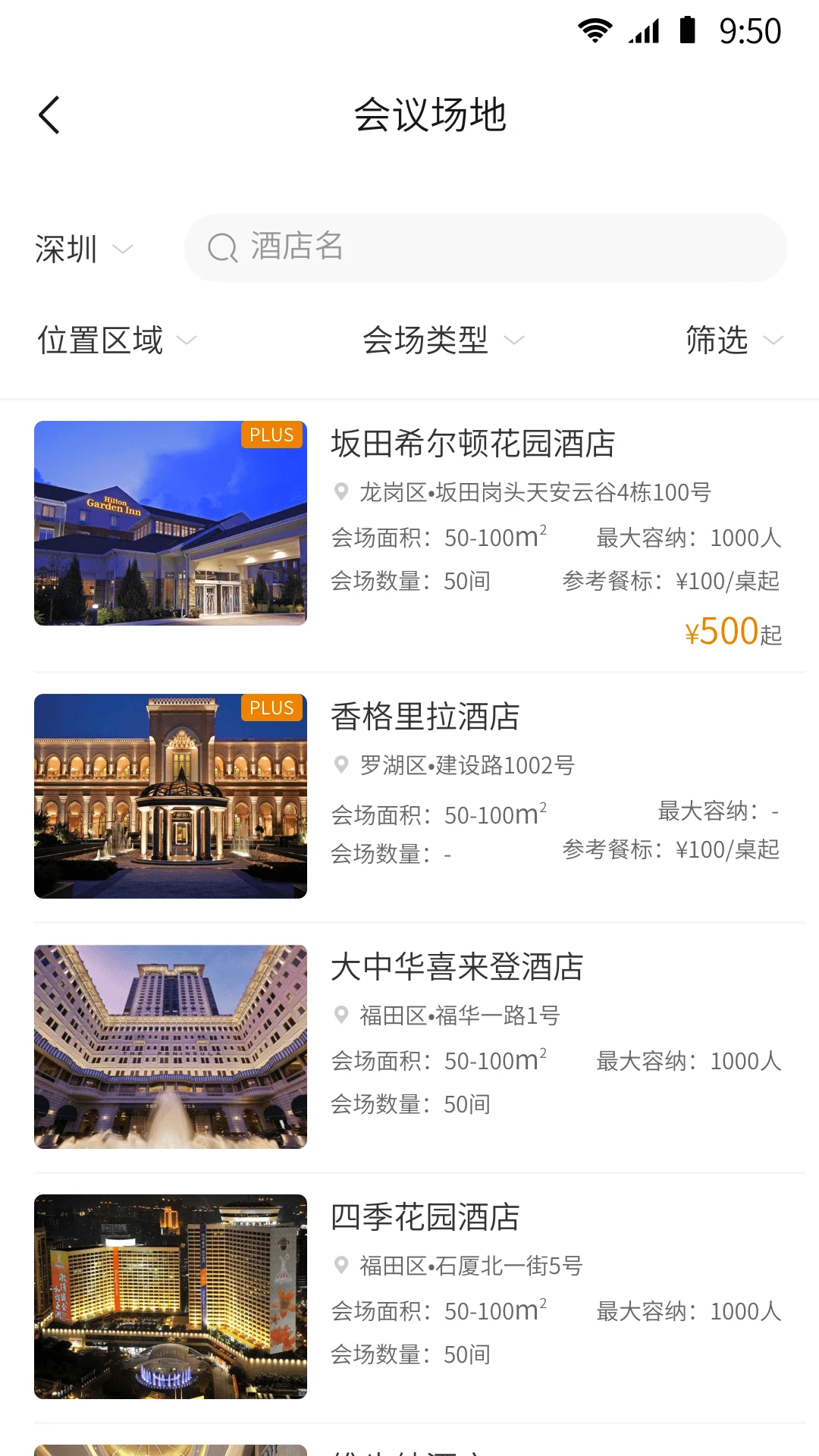This screenshot has width=819, height=1456.
Task: Tap the 酒店名 search field
Action: point(485,248)
